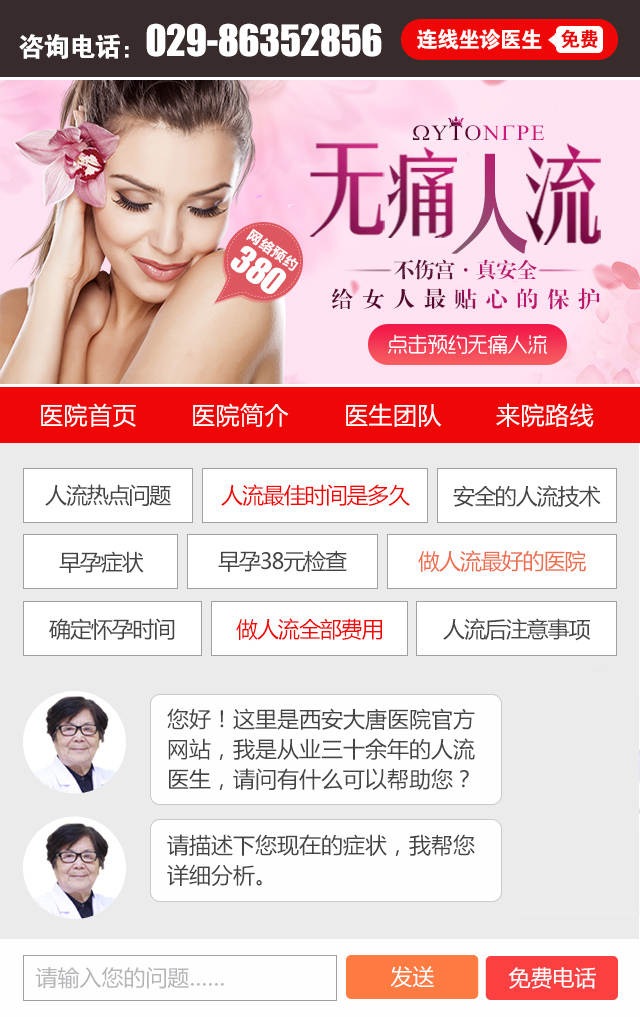
Task: Switch to 医院简介
Action: [x=240, y=416]
